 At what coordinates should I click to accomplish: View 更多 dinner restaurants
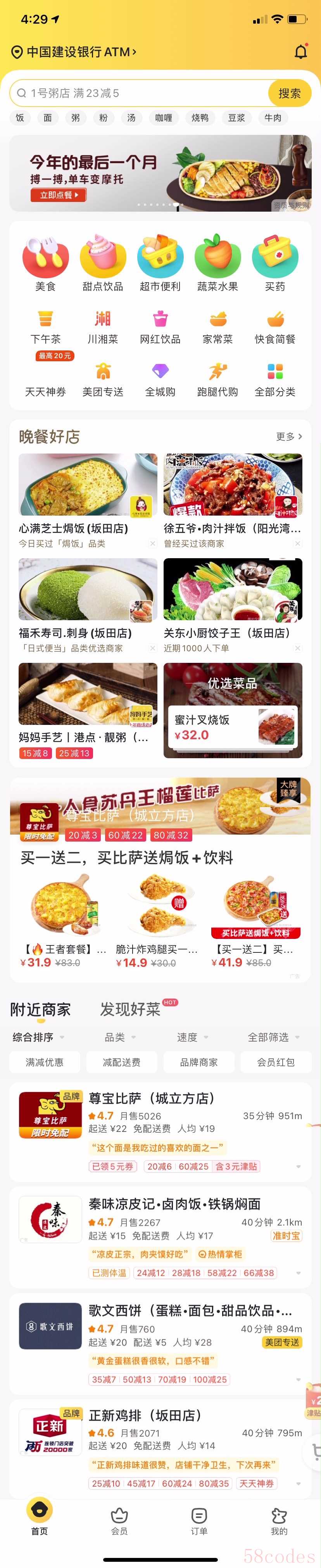pos(289,436)
